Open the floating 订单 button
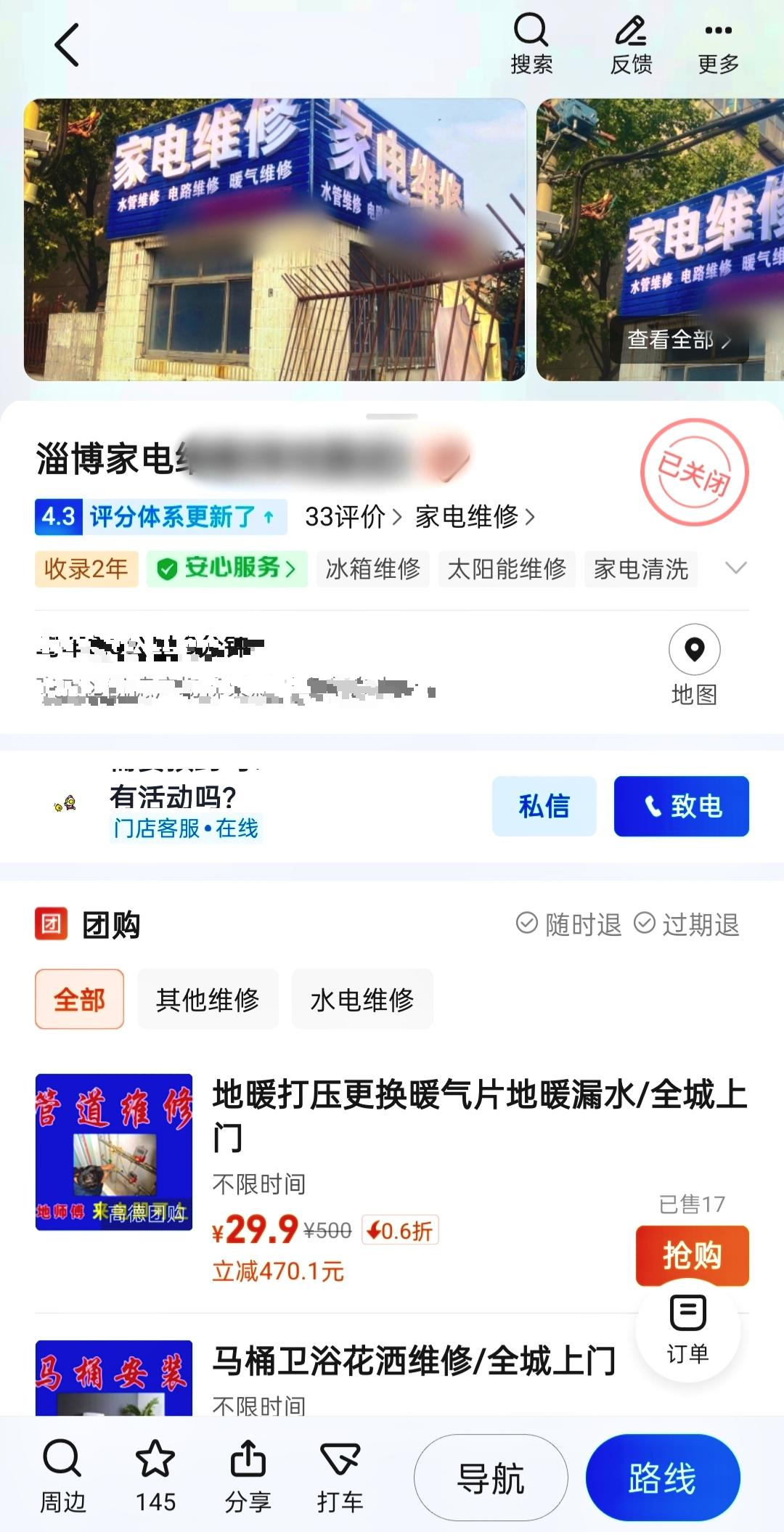This screenshot has width=784, height=1532. coord(687,1329)
